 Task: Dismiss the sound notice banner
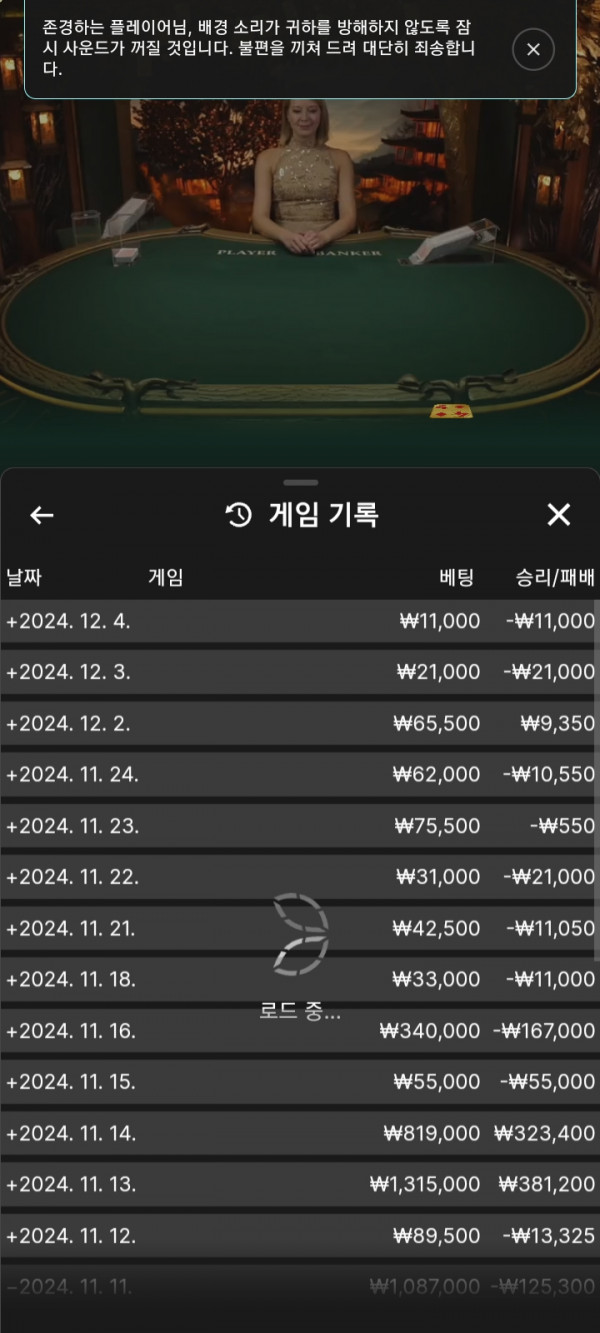[533, 49]
